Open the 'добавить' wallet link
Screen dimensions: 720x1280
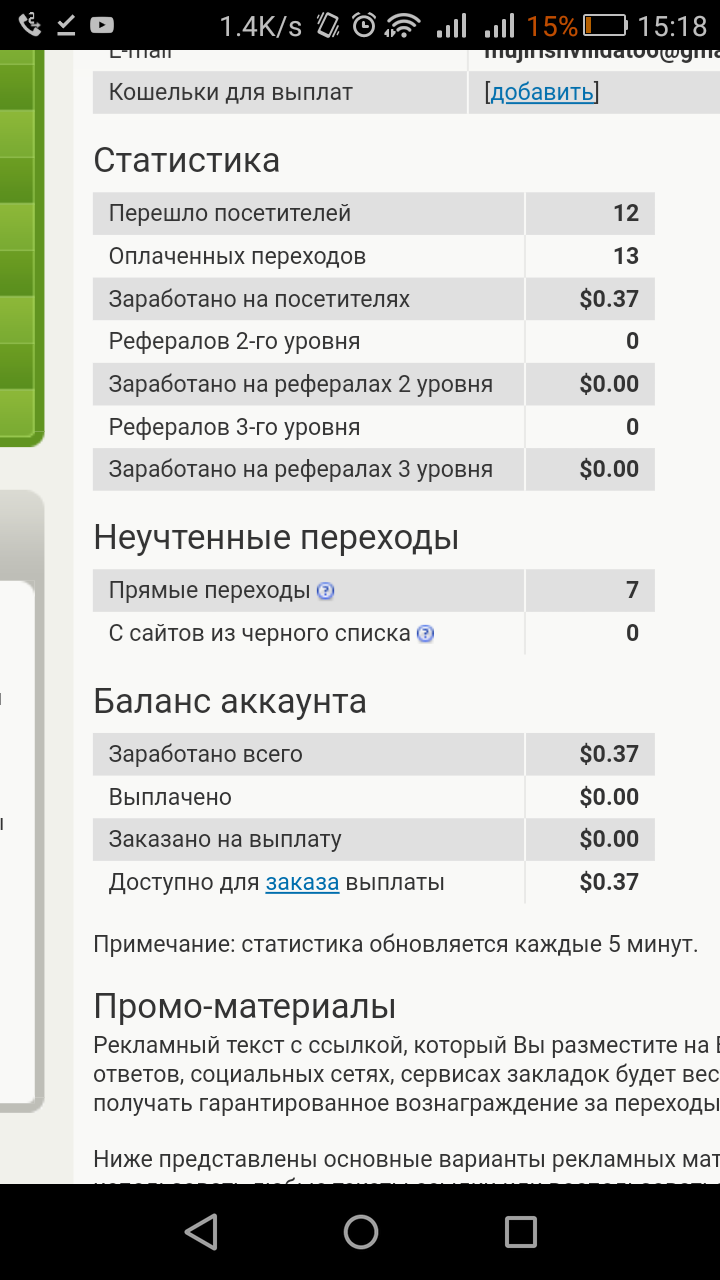(x=541, y=93)
